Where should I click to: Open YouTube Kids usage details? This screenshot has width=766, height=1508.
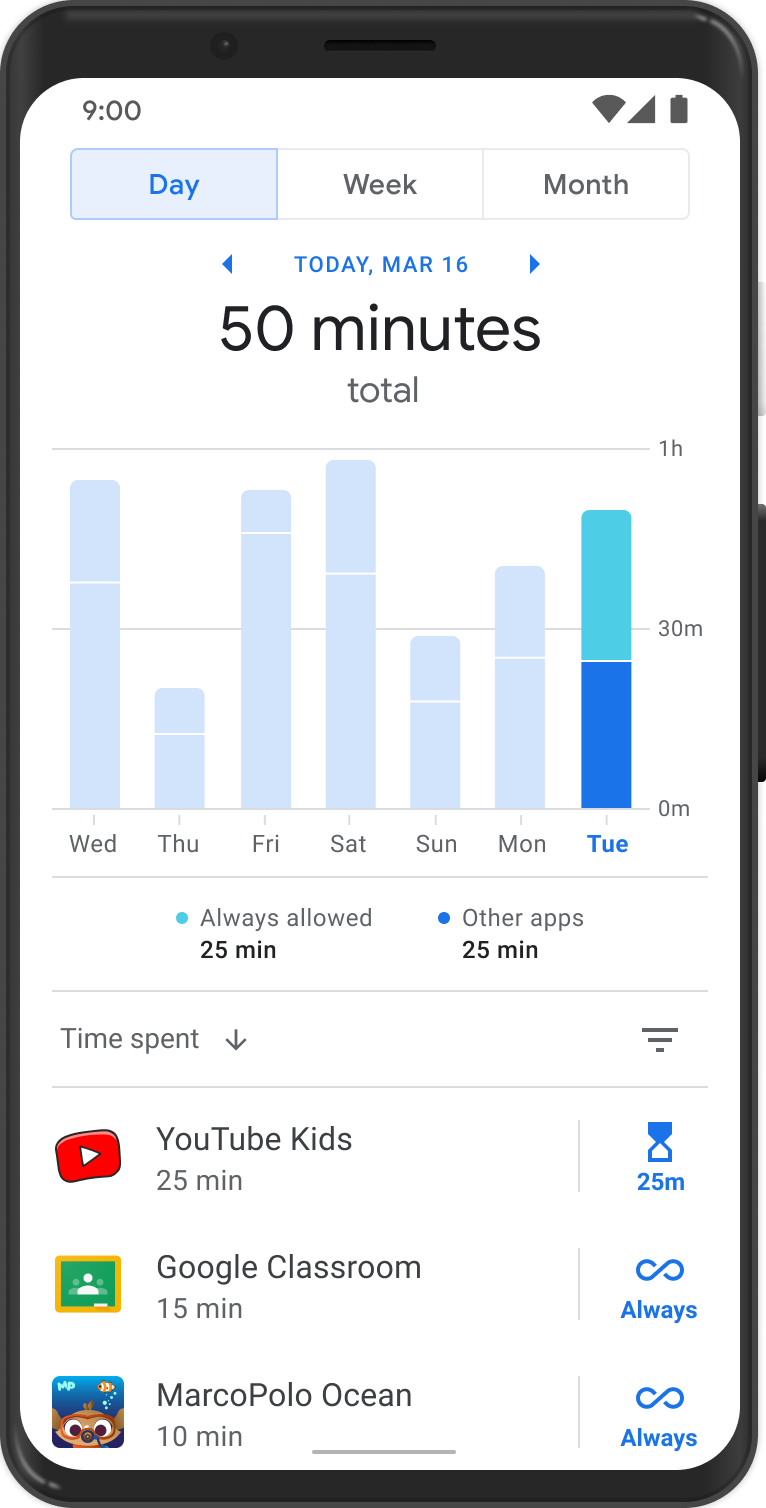pos(300,1158)
